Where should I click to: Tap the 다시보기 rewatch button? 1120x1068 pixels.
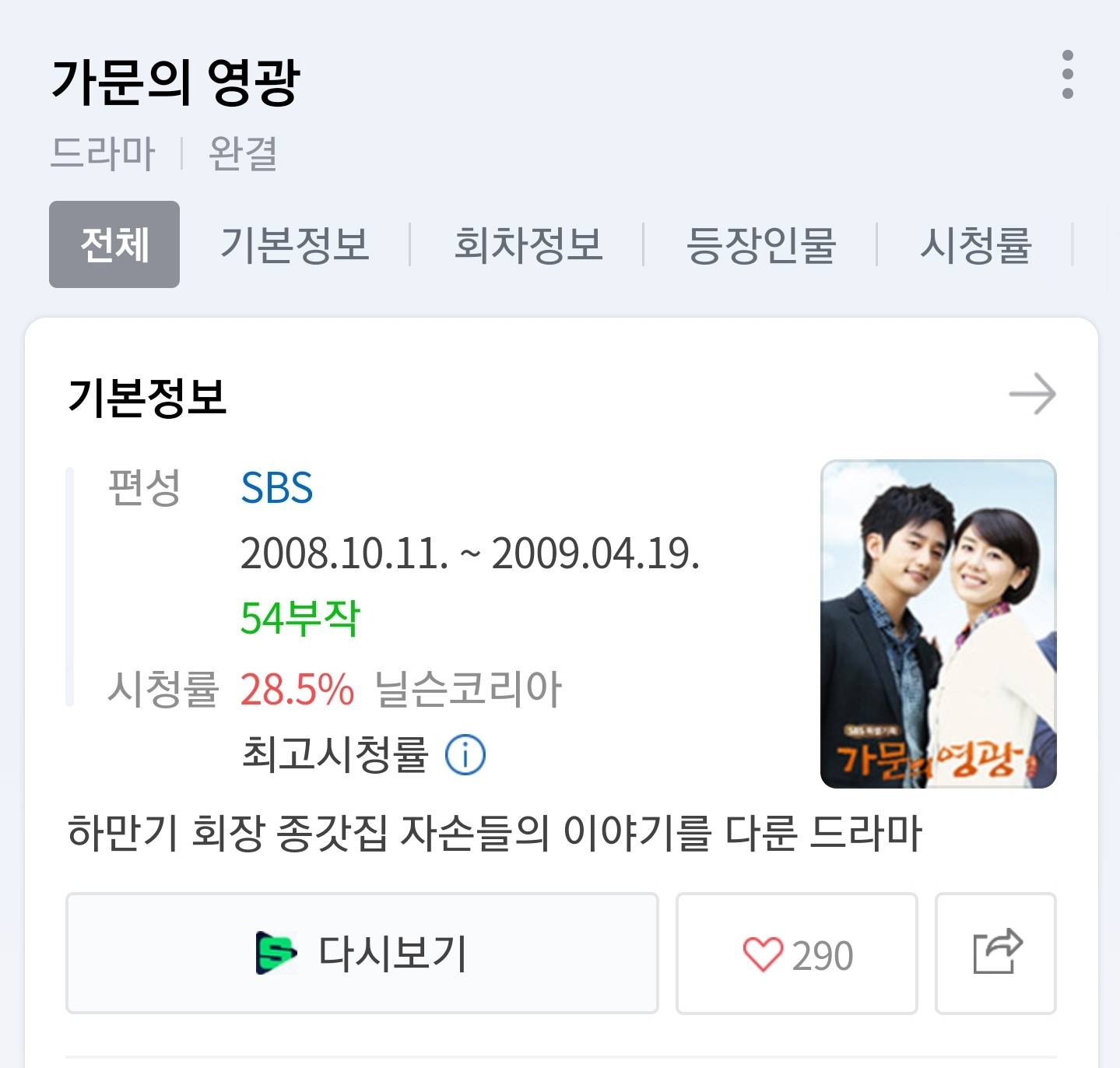point(362,953)
